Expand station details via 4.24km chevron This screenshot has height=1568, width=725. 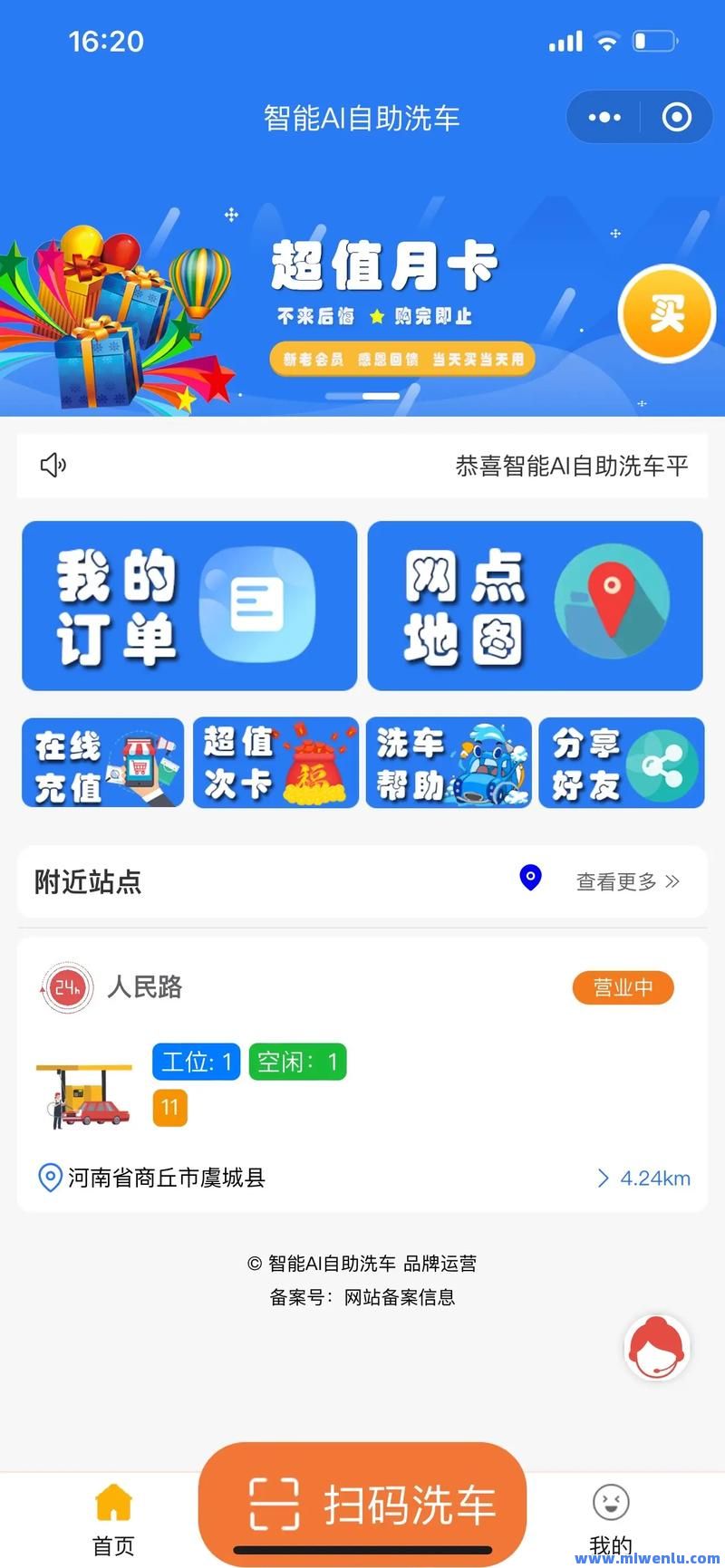click(x=603, y=1177)
